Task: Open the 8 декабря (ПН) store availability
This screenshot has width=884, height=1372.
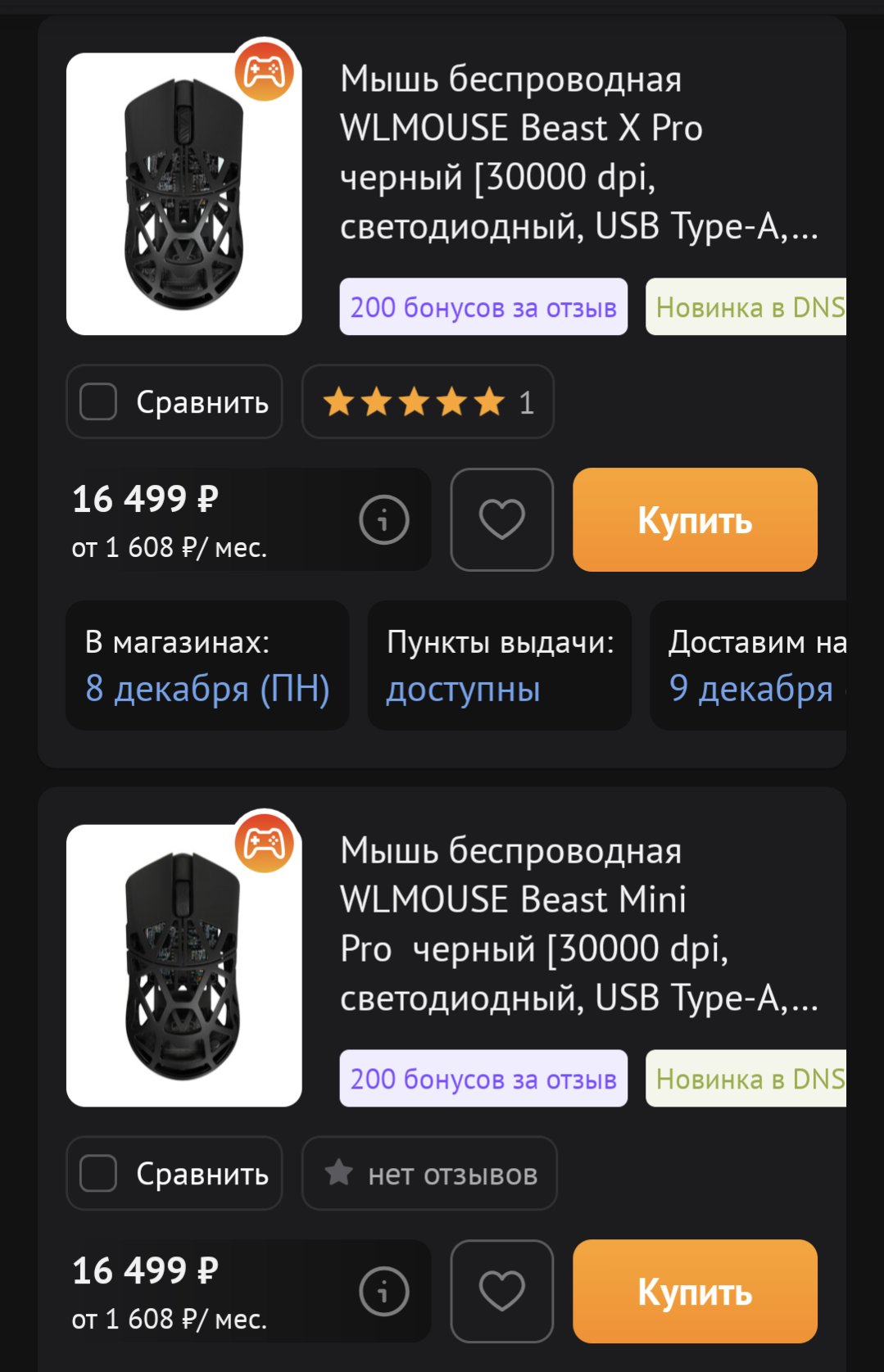Action: pyautogui.click(x=207, y=689)
